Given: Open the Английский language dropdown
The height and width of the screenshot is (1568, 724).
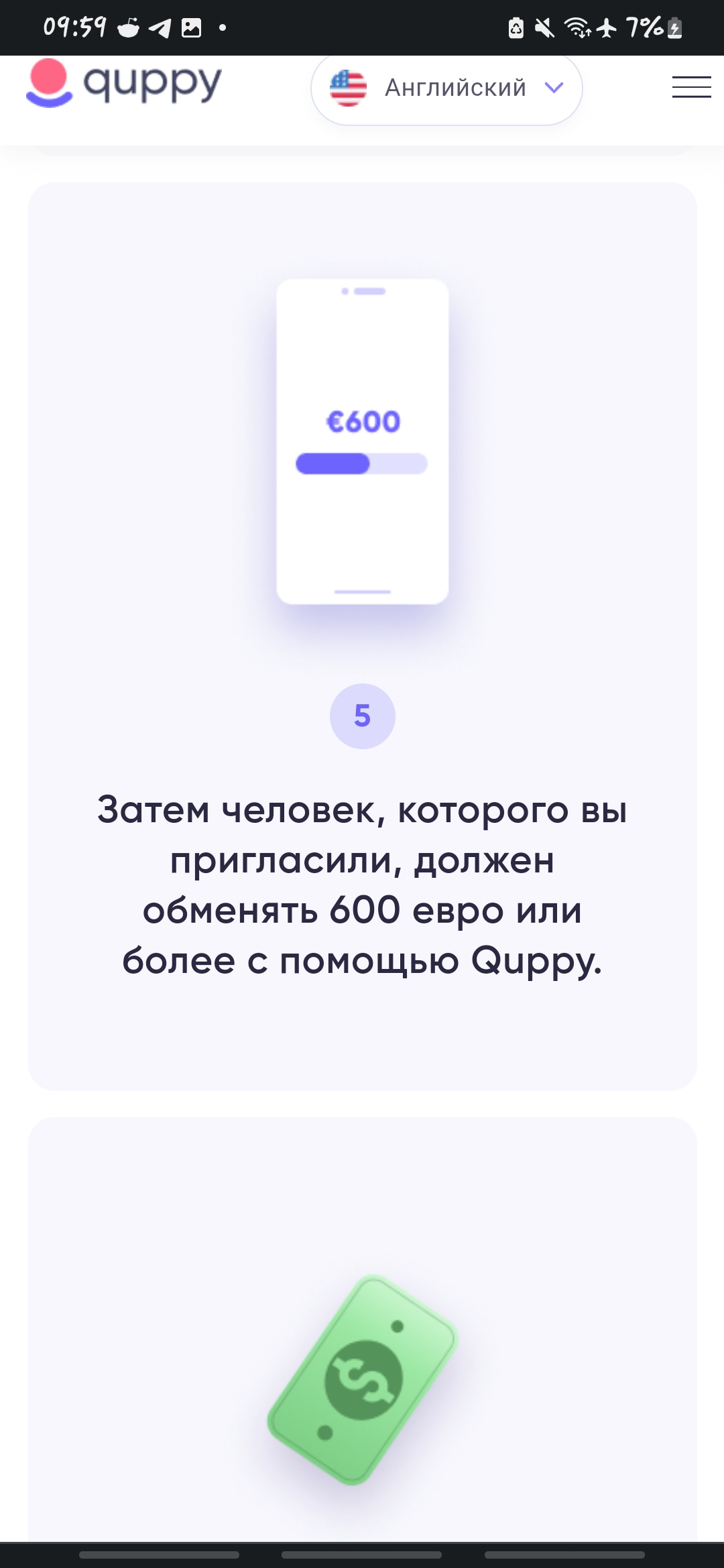Looking at the screenshot, I should pos(446,88).
